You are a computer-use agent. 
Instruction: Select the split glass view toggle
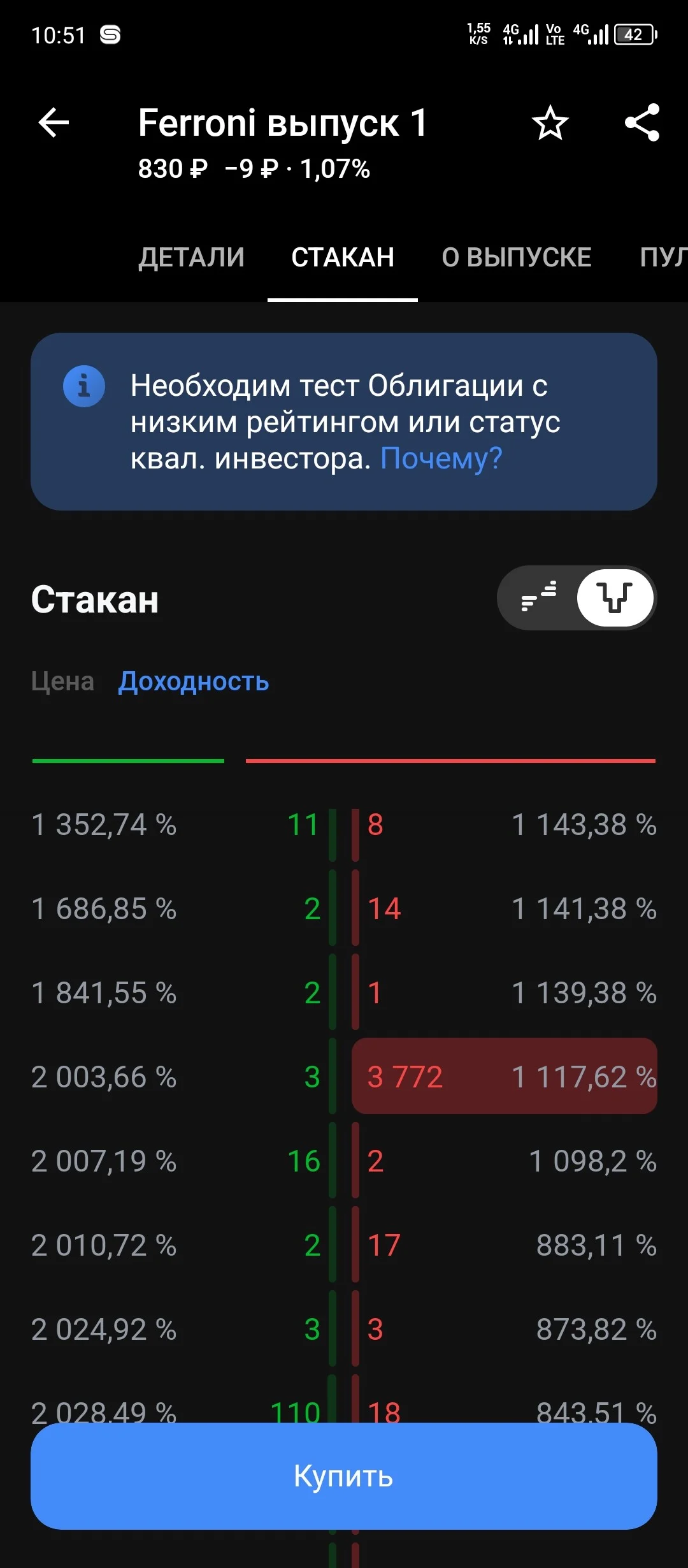tap(615, 598)
